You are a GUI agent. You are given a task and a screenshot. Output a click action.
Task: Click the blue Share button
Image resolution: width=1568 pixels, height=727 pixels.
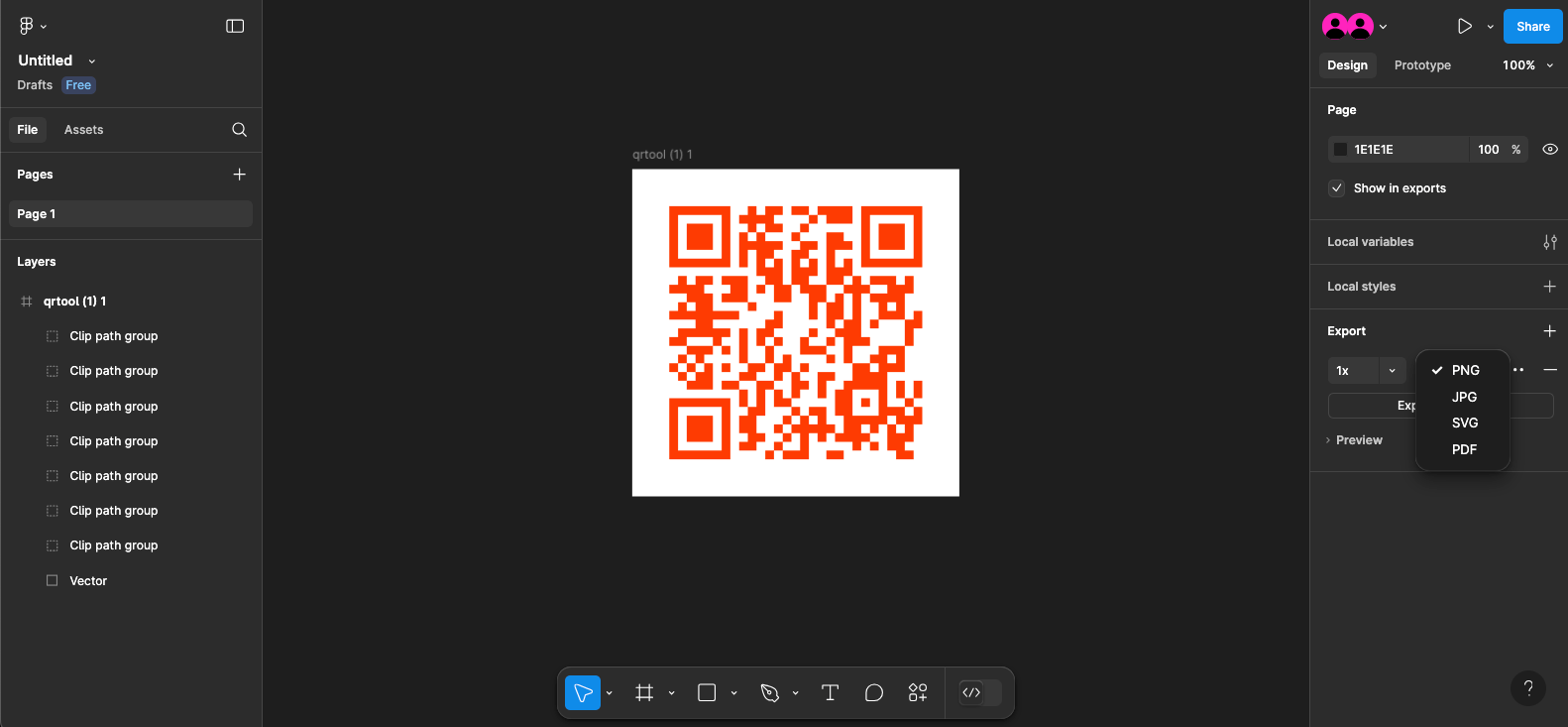(x=1531, y=27)
